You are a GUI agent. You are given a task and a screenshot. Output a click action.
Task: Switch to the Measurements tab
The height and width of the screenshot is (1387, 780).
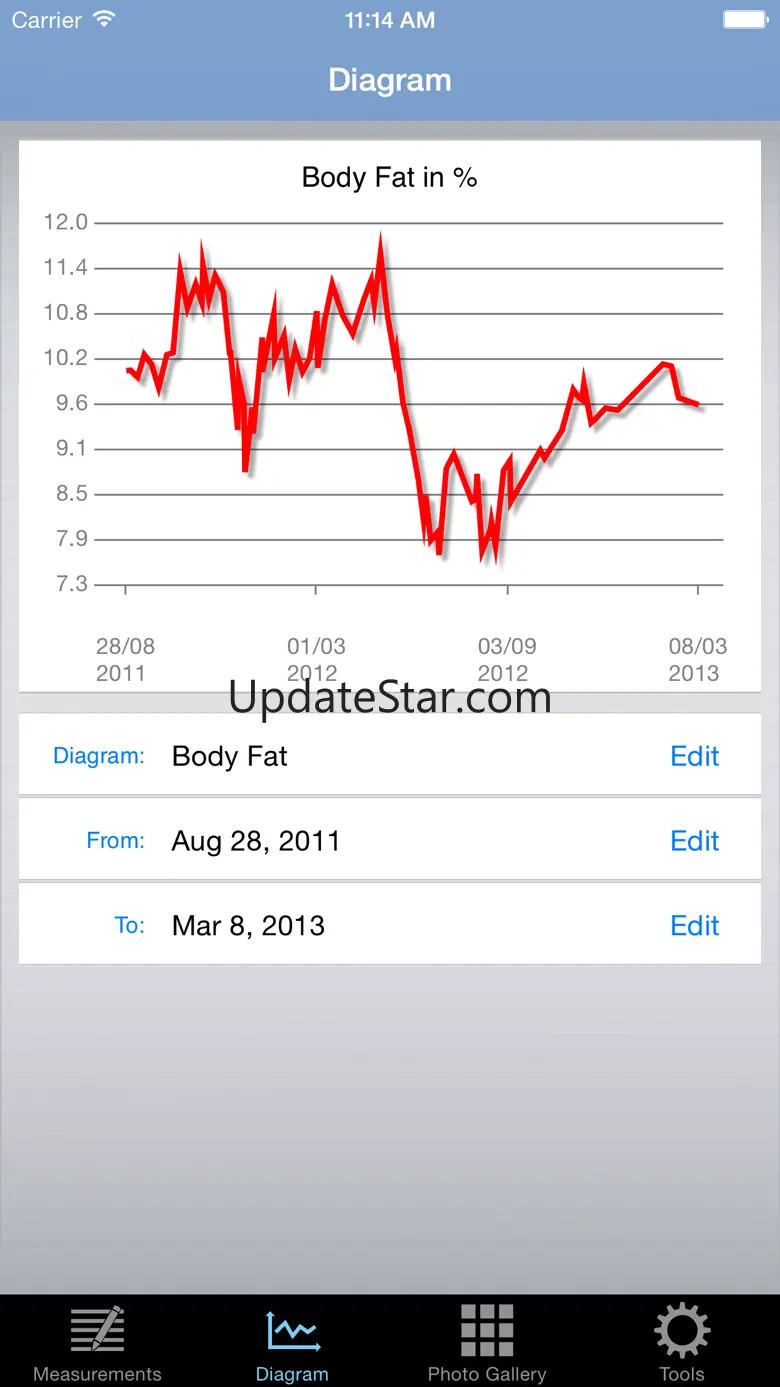(97, 1342)
